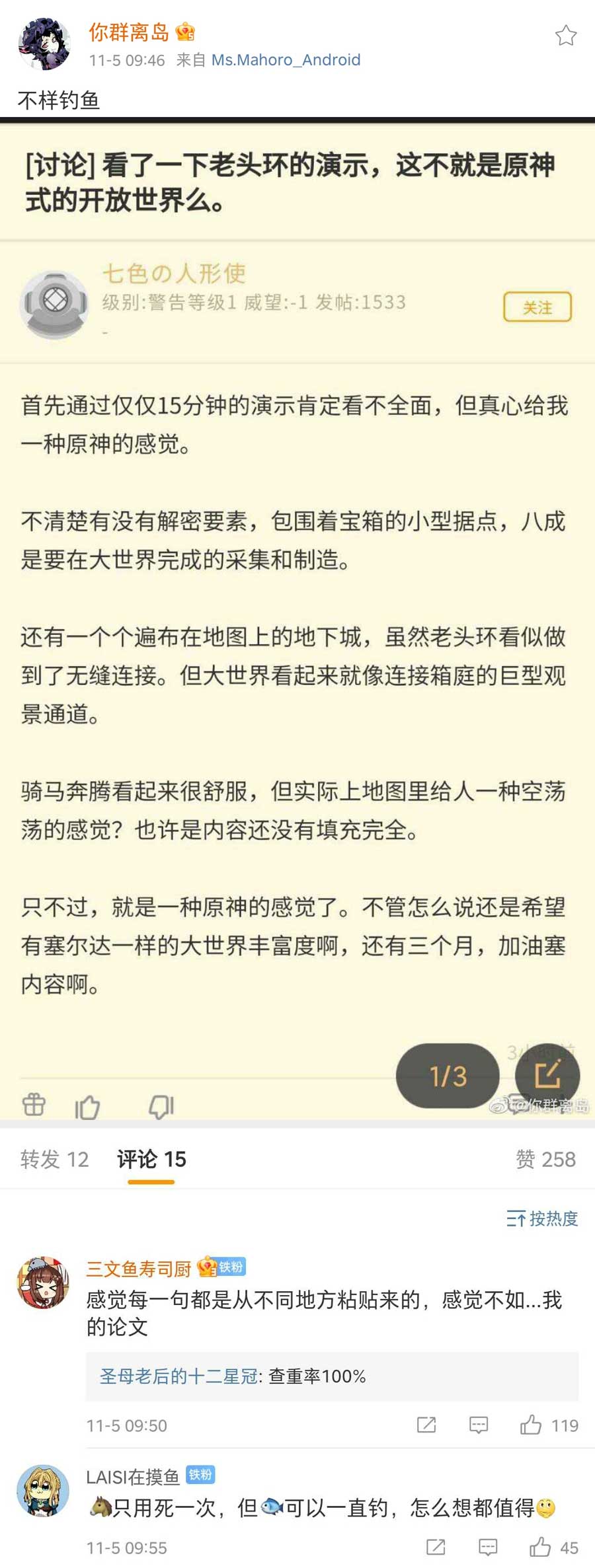
Task: Open 你群离岛's profile avatar
Action: (44, 44)
